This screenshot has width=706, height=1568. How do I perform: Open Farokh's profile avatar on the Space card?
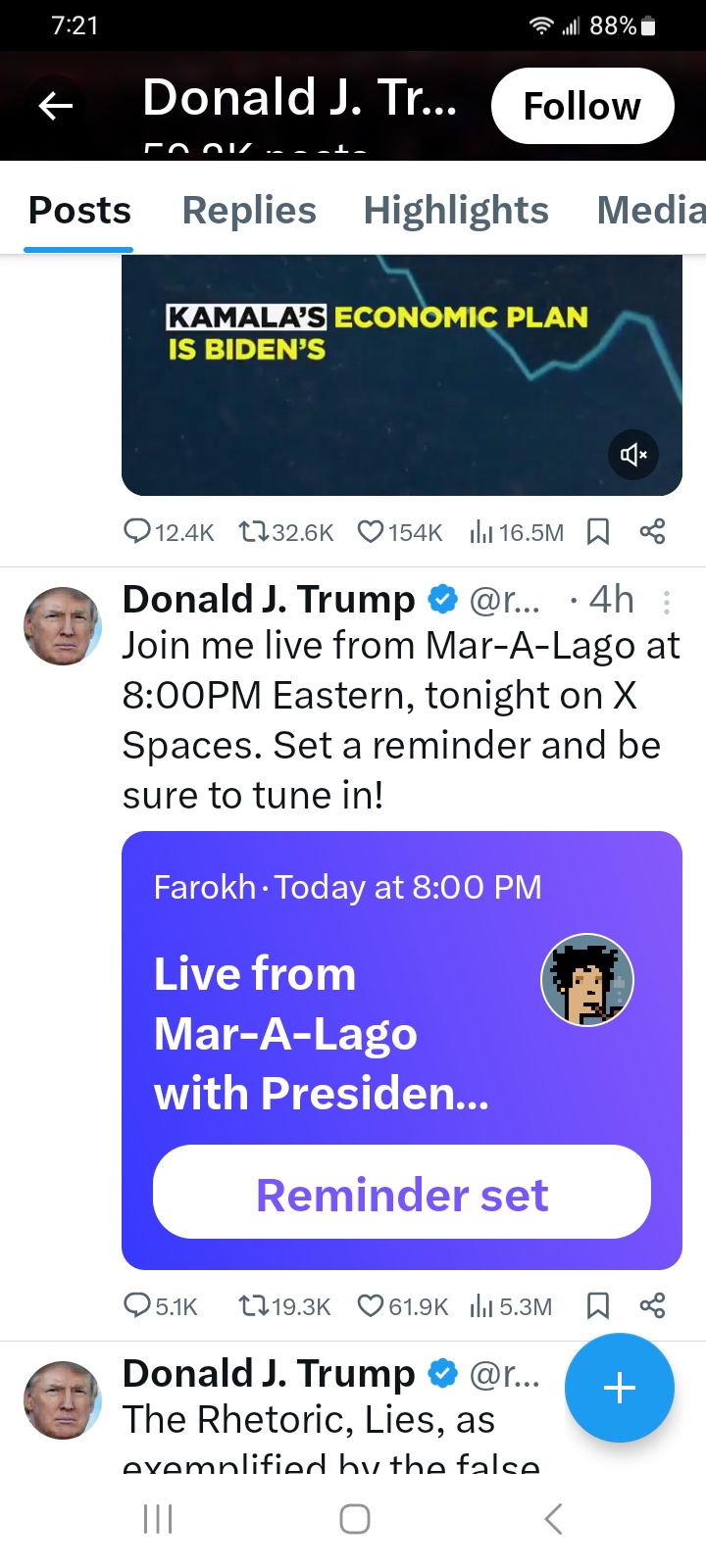[587, 979]
